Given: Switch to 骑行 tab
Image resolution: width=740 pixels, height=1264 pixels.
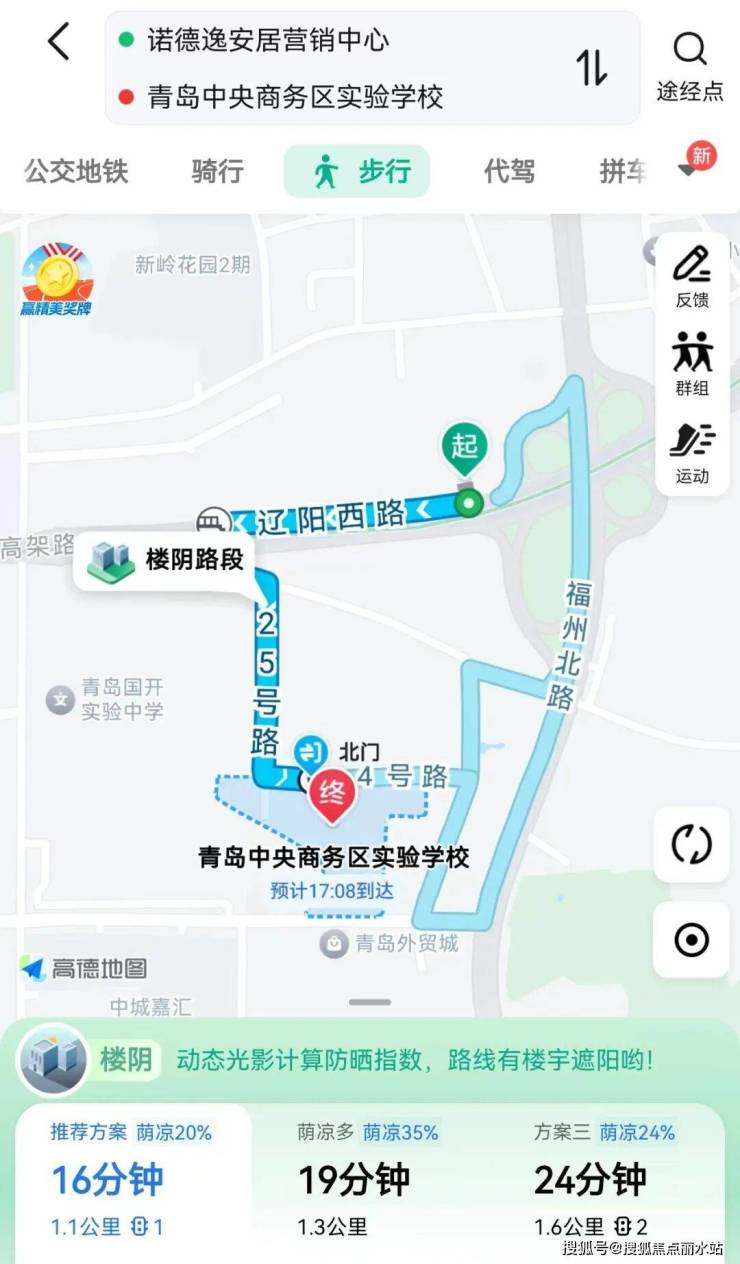Looking at the screenshot, I should pyautogui.click(x=217, y=171).
